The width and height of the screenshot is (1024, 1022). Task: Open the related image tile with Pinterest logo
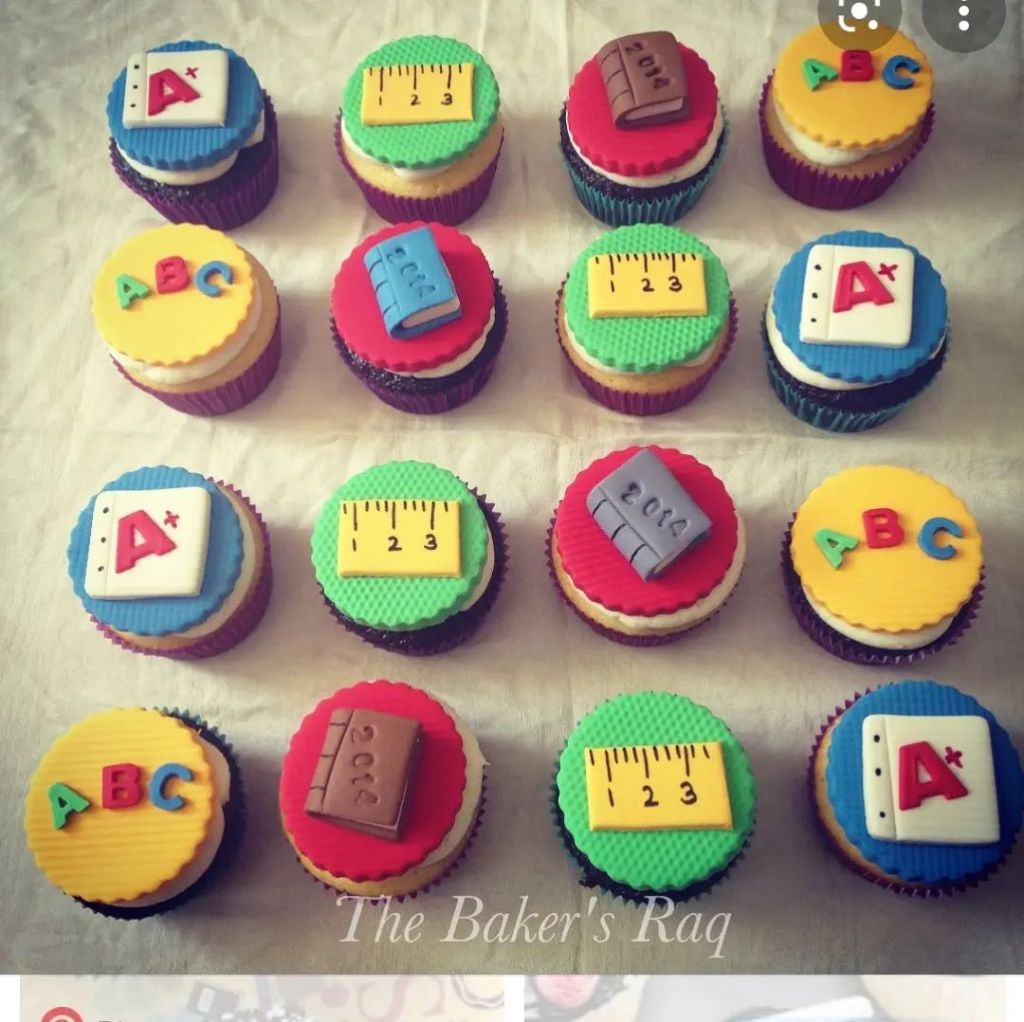click(262, 1000)
